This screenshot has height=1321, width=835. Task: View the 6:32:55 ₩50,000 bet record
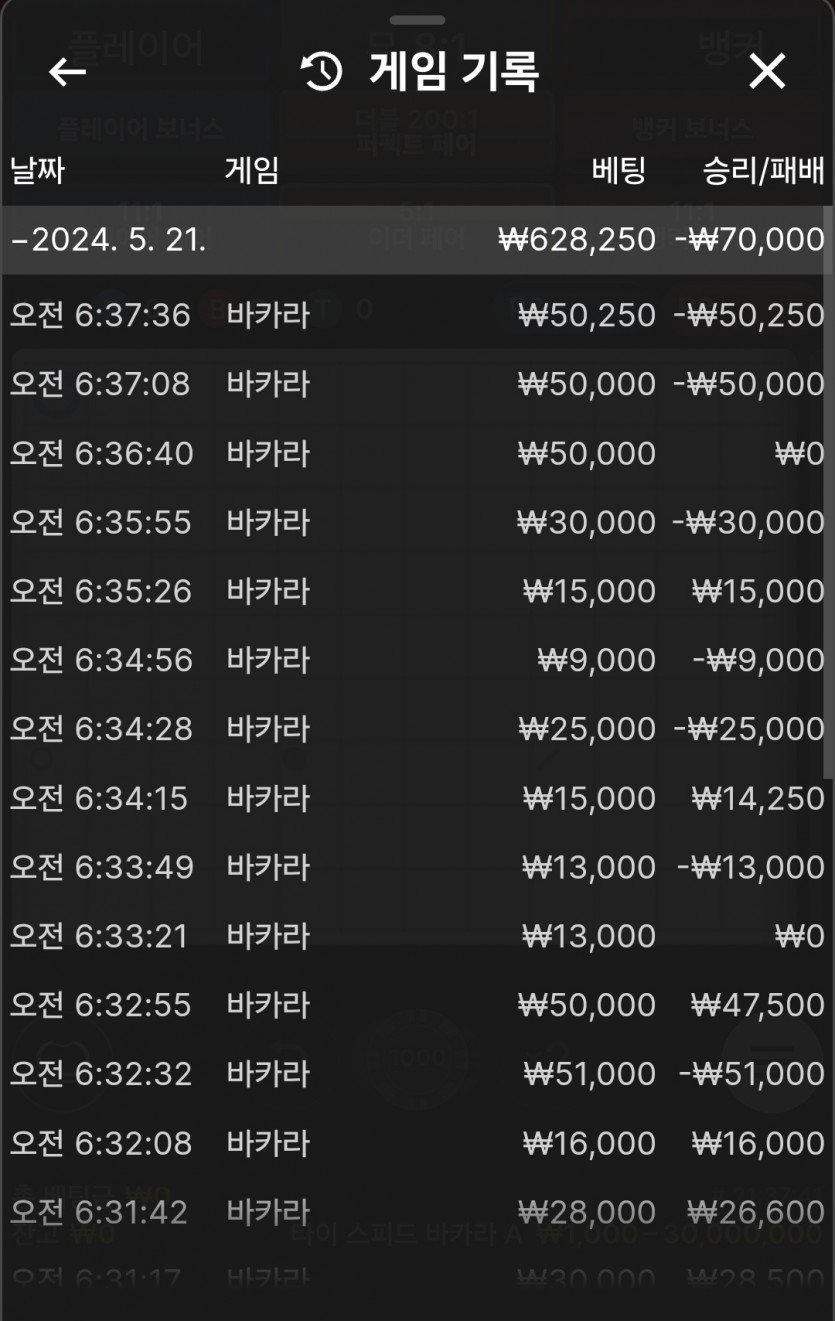(x=416, y=1005)
